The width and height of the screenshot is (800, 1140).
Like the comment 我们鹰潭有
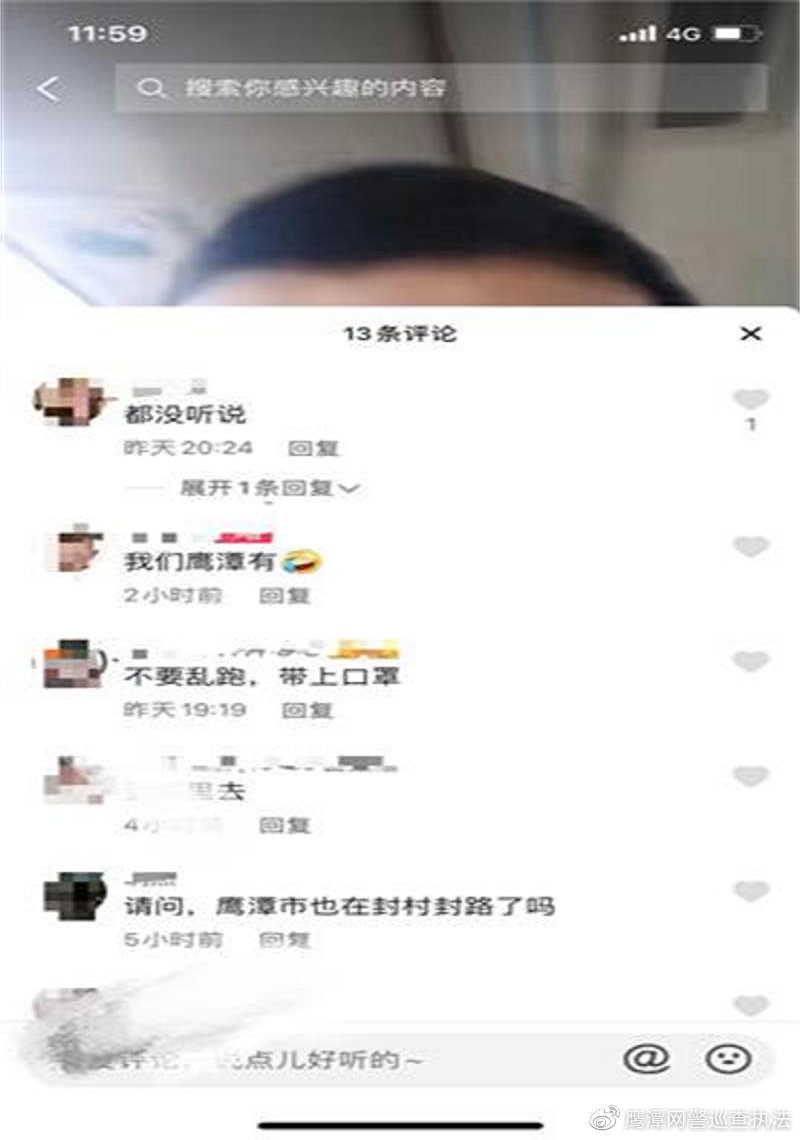click(751, 547)
